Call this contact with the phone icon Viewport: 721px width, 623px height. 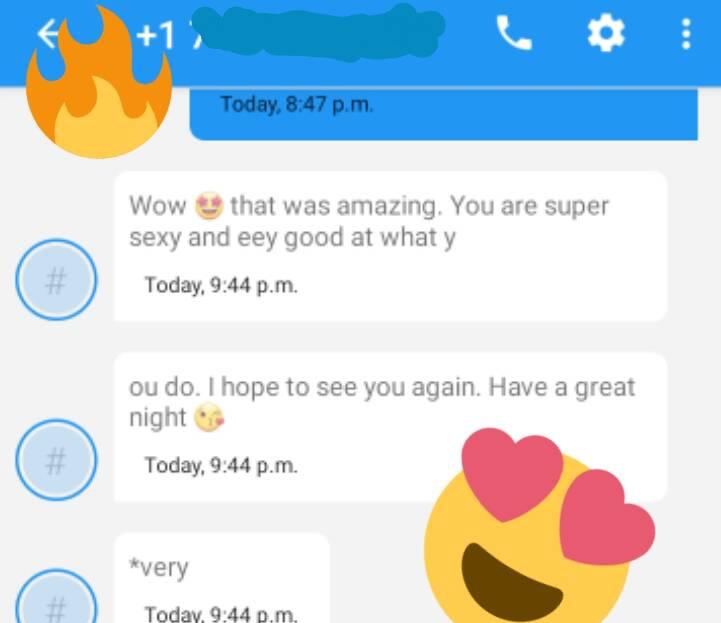pos(514,36)
